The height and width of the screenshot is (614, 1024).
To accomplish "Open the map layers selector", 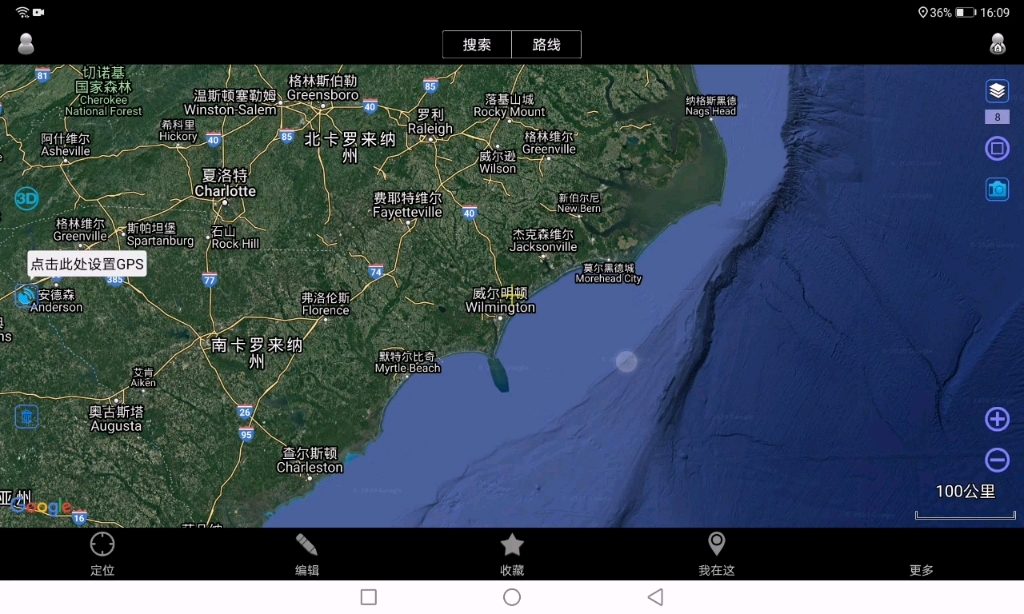I will 997,91.
